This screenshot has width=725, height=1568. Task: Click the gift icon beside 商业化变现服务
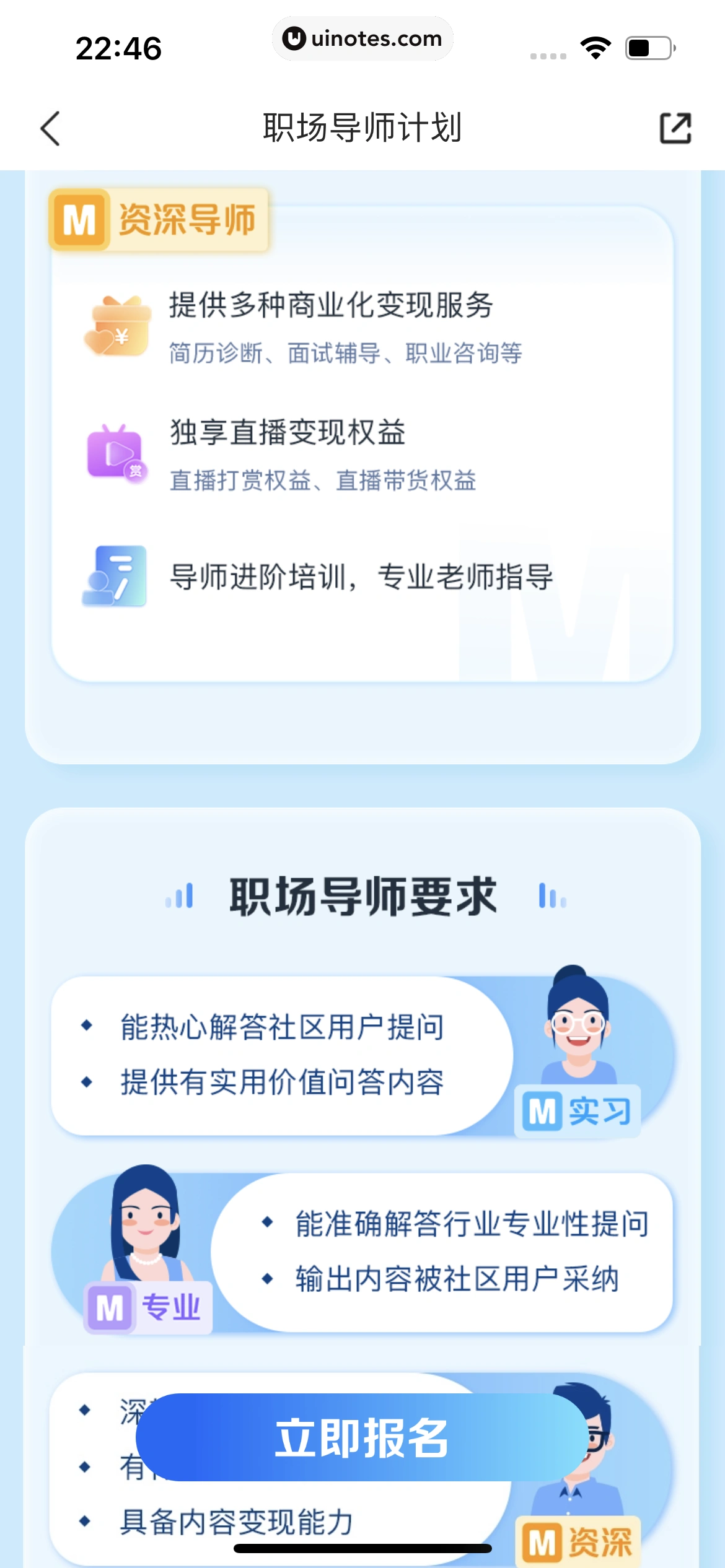tap(118, 325)
